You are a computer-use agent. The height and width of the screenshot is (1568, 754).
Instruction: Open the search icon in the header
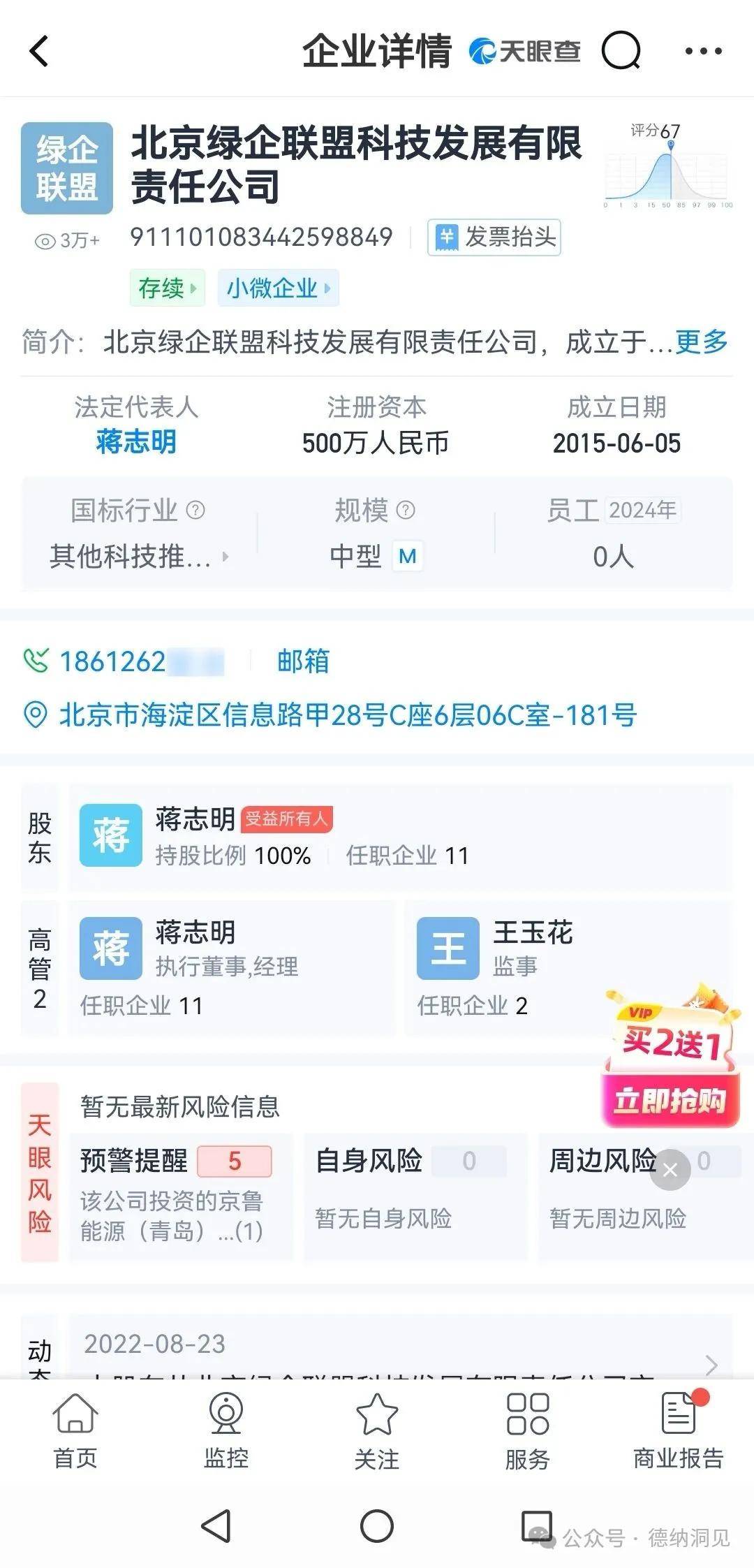coord(621,51)
